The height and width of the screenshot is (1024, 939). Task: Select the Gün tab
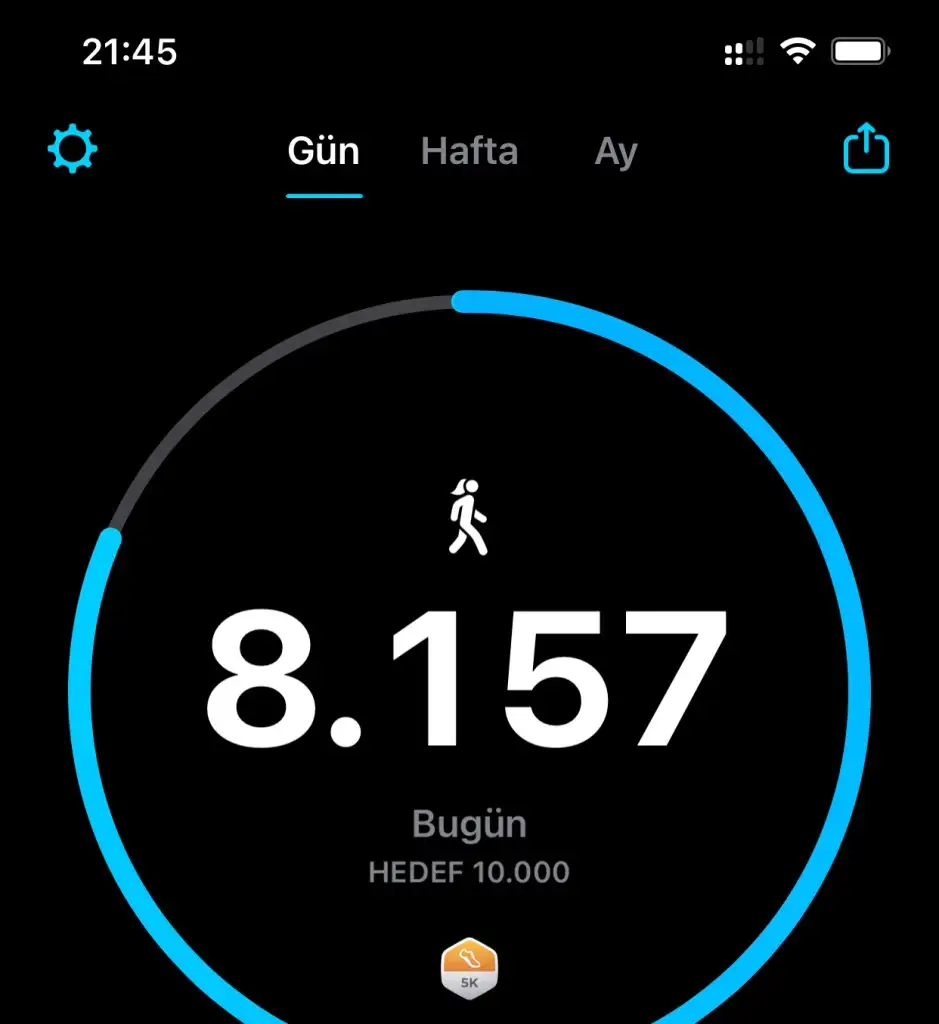pos(323,152)
